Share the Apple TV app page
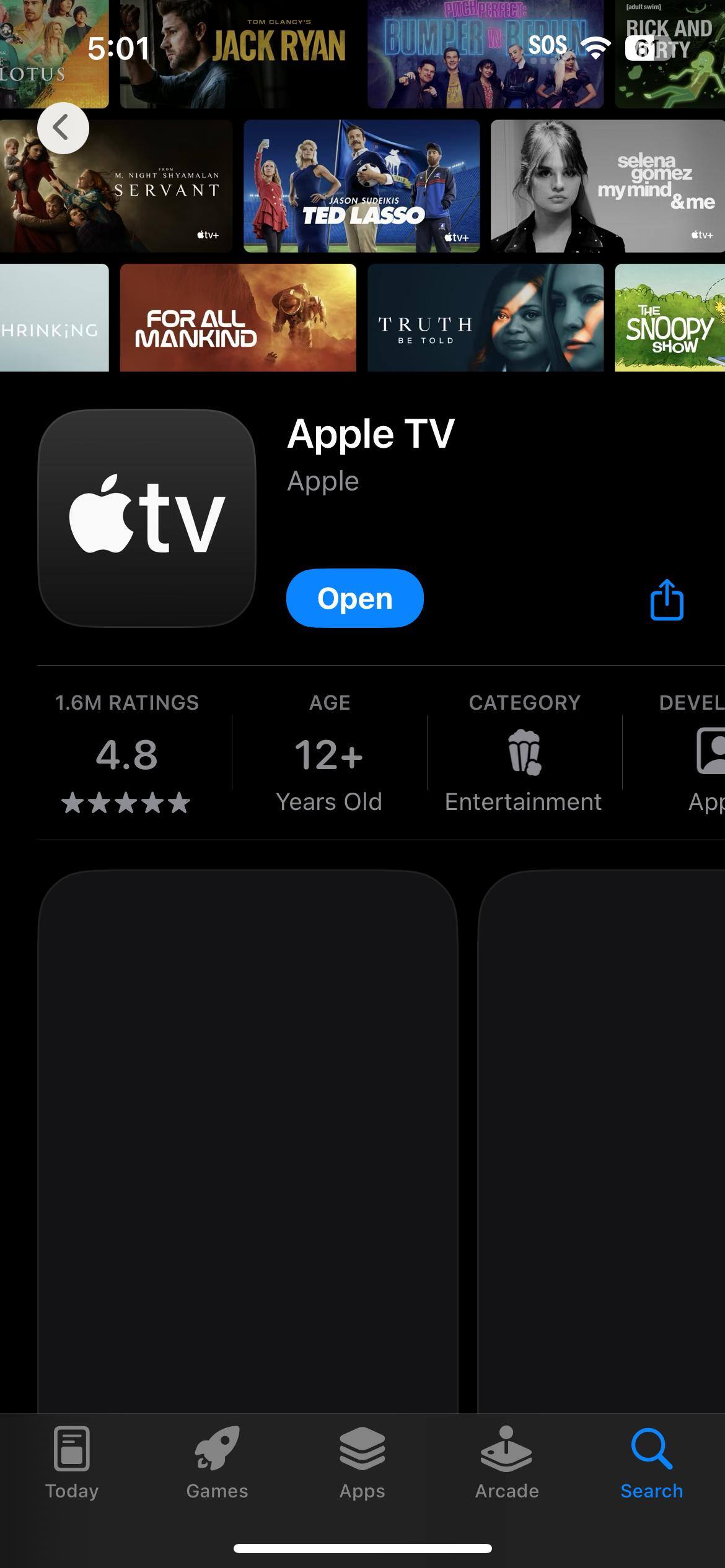725x1568 pixels. click(x=667, y=599)
